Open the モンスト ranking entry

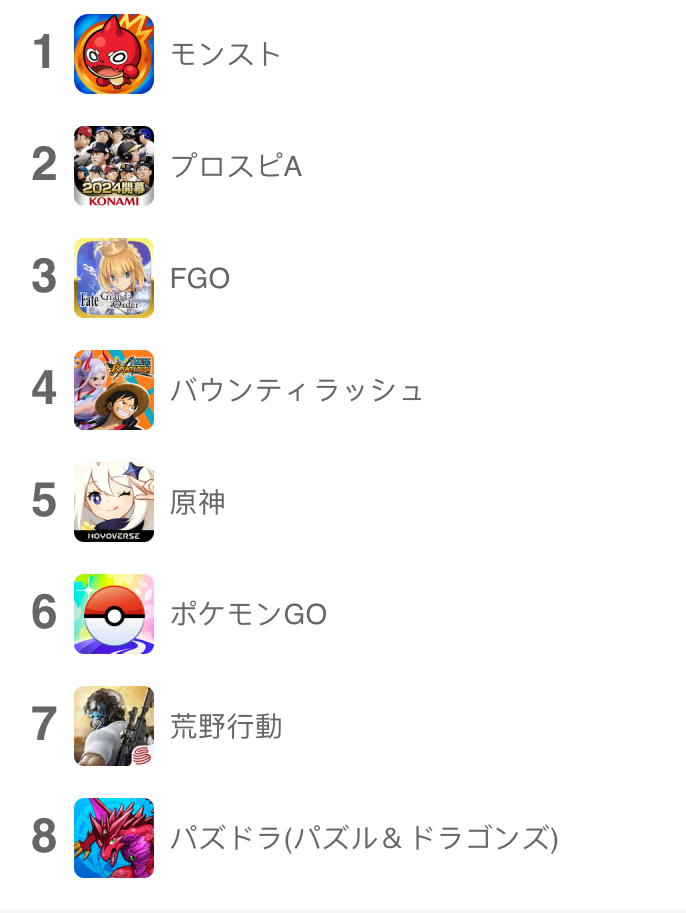click(x=225, y=54)
